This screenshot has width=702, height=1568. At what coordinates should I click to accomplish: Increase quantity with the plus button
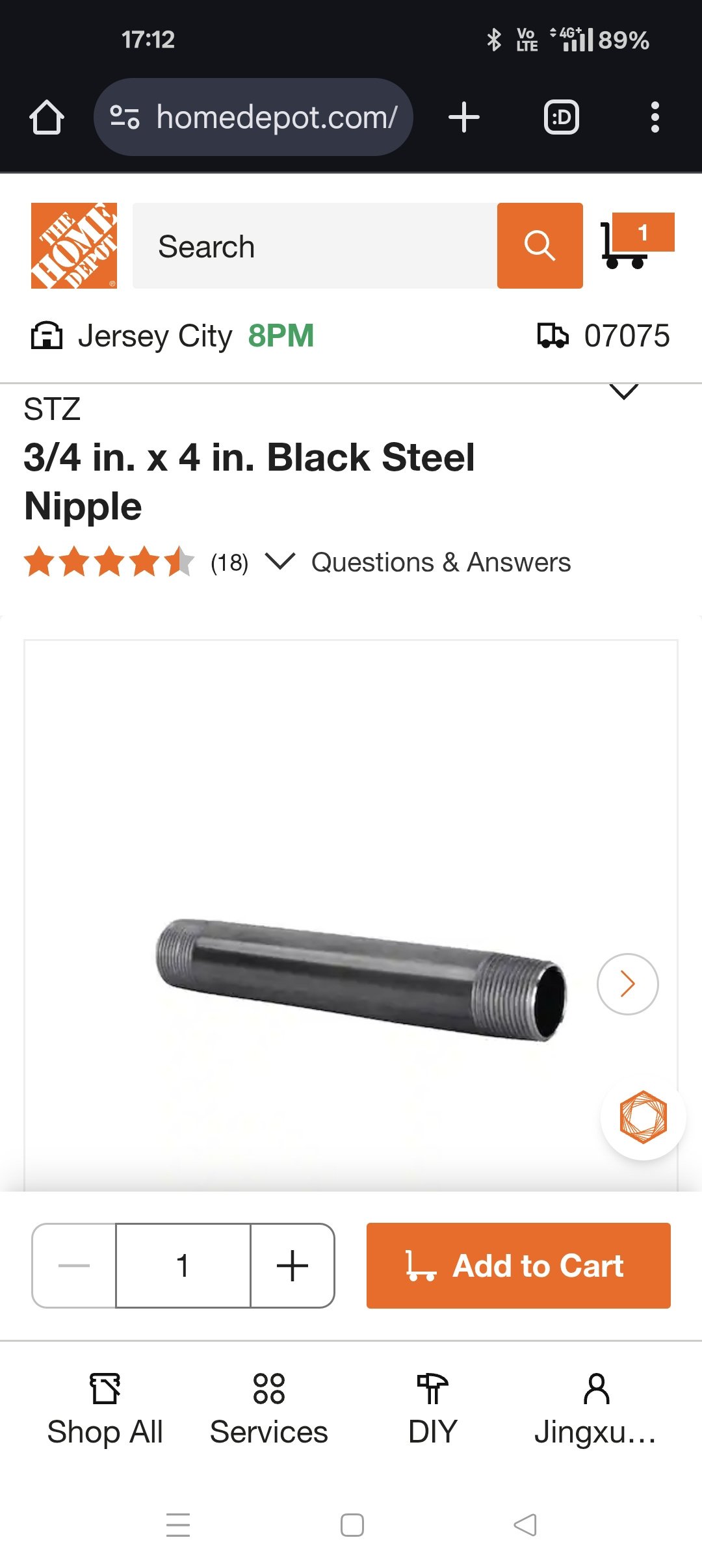tap(292, 1265)
